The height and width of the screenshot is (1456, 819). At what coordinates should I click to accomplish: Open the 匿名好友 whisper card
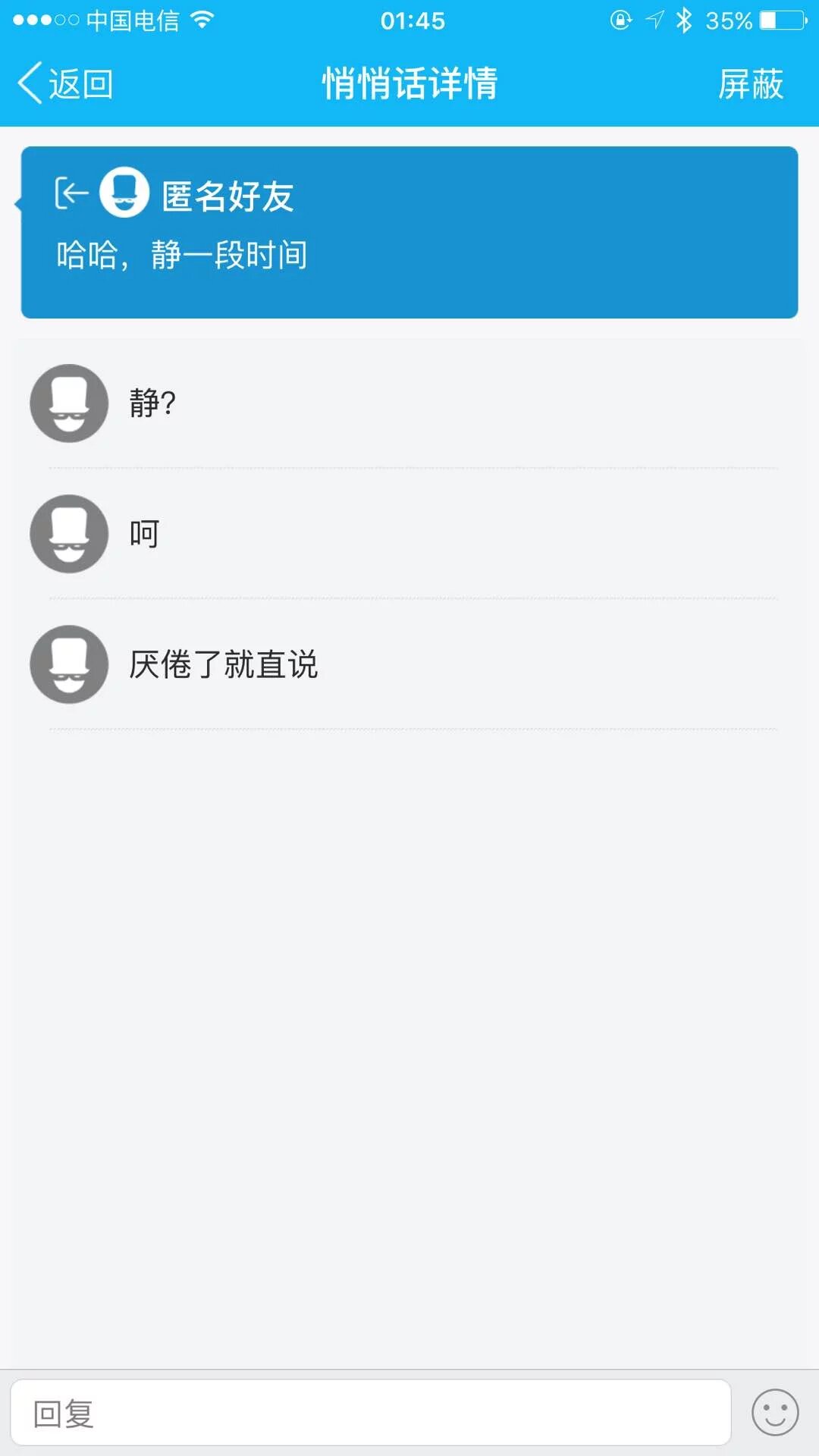409,232
